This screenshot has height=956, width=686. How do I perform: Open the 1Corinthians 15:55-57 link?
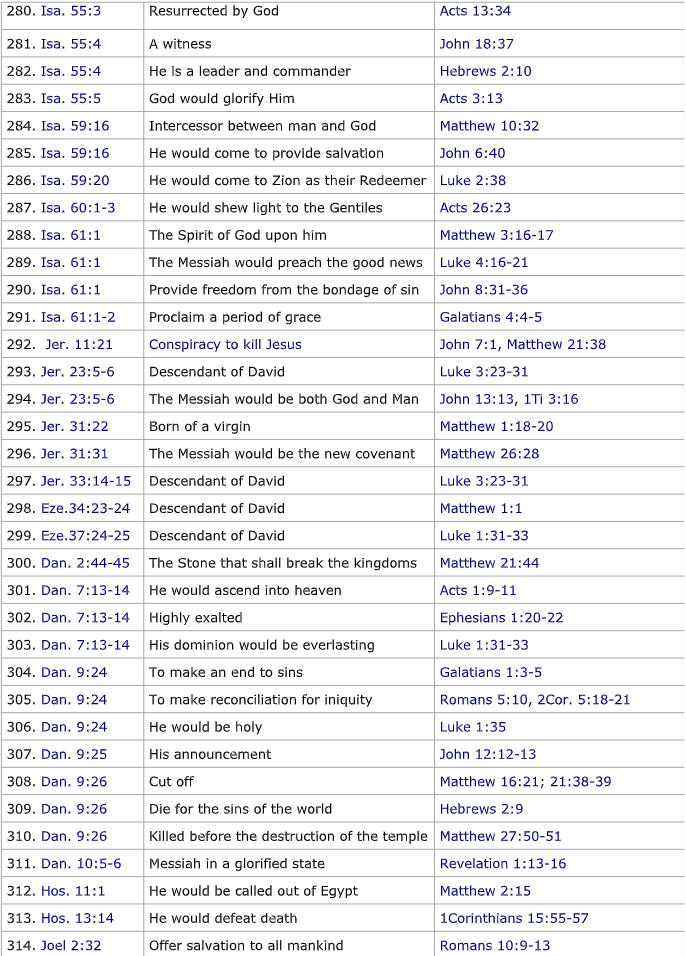coord(514,918)
